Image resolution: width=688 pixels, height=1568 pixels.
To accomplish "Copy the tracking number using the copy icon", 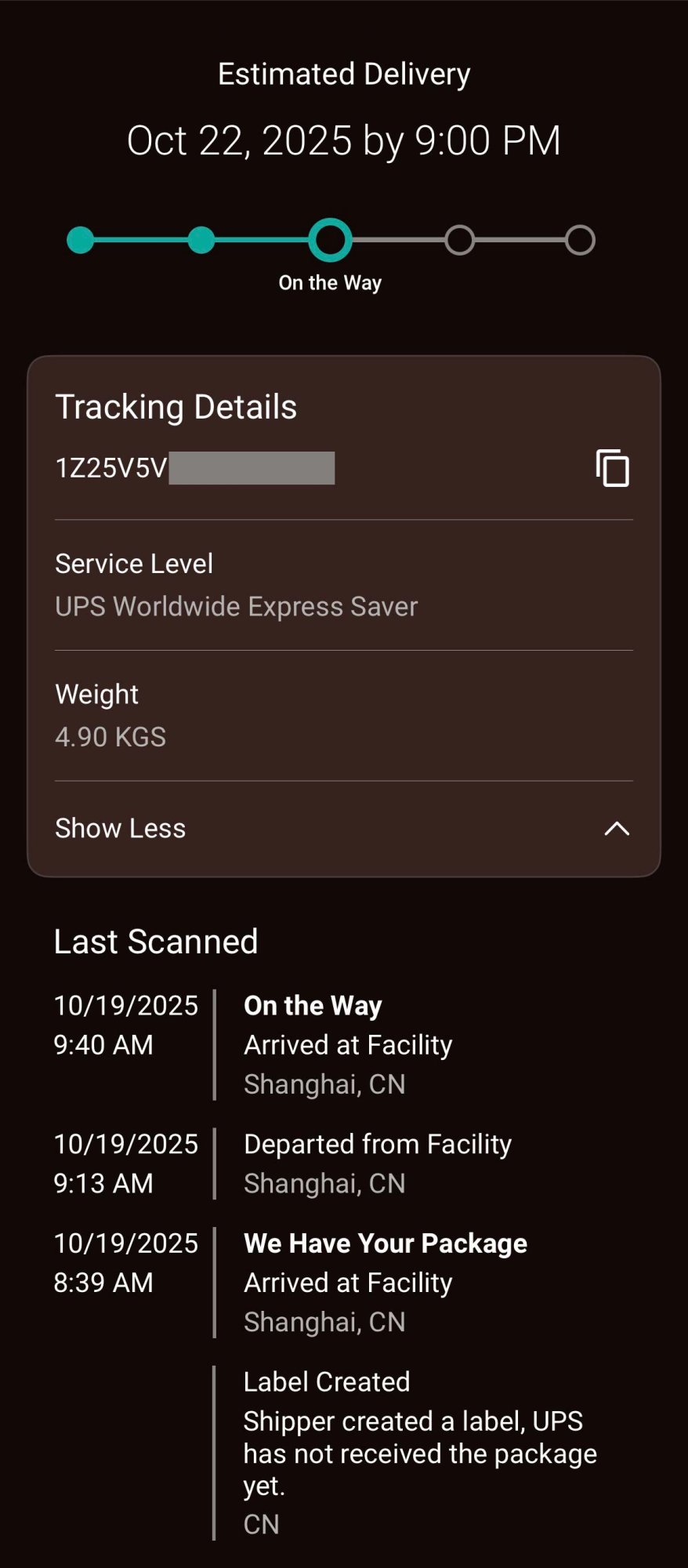I will pos(614,468).
